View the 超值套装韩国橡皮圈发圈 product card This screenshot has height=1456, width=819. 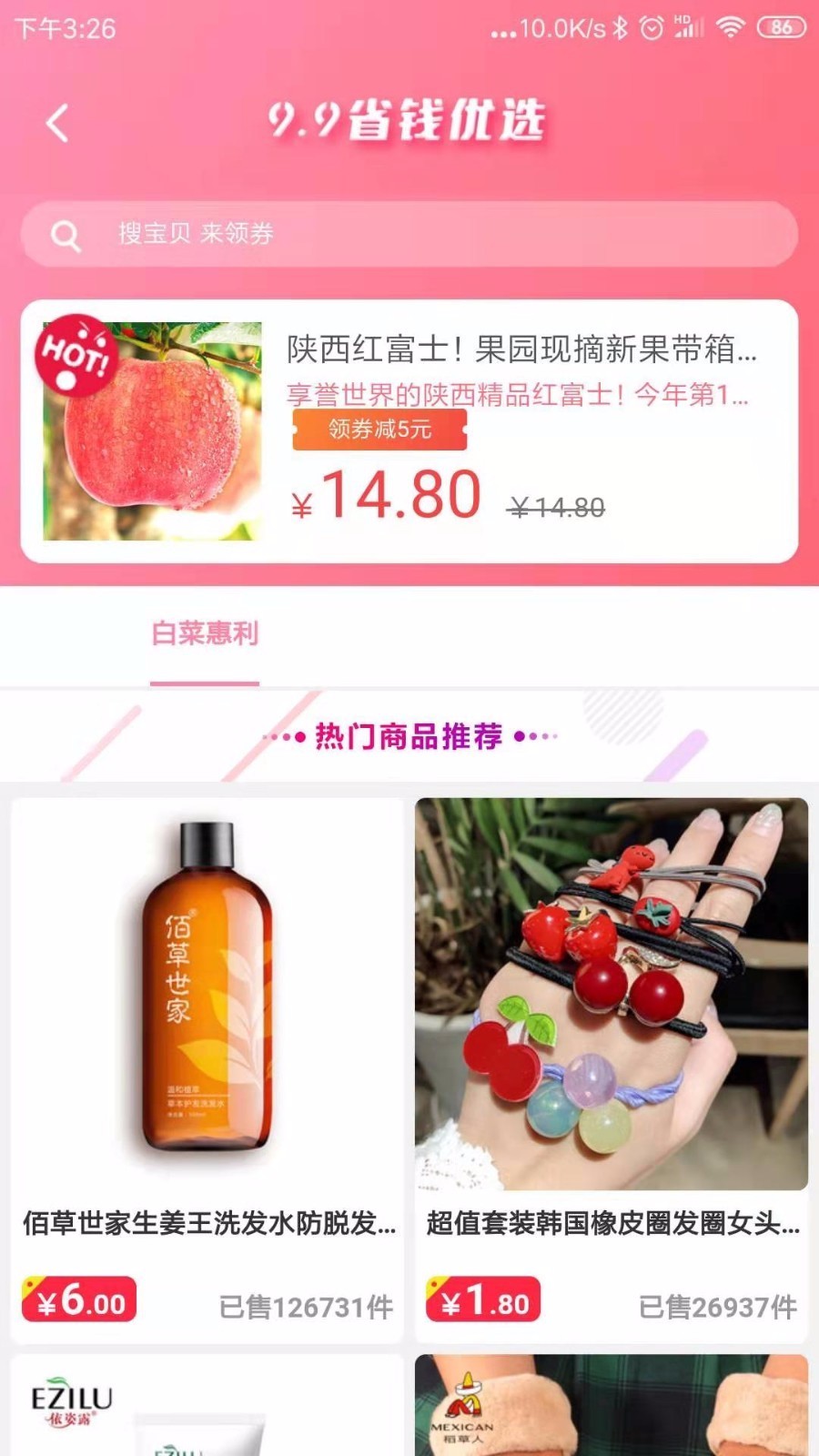[612, 1069]
